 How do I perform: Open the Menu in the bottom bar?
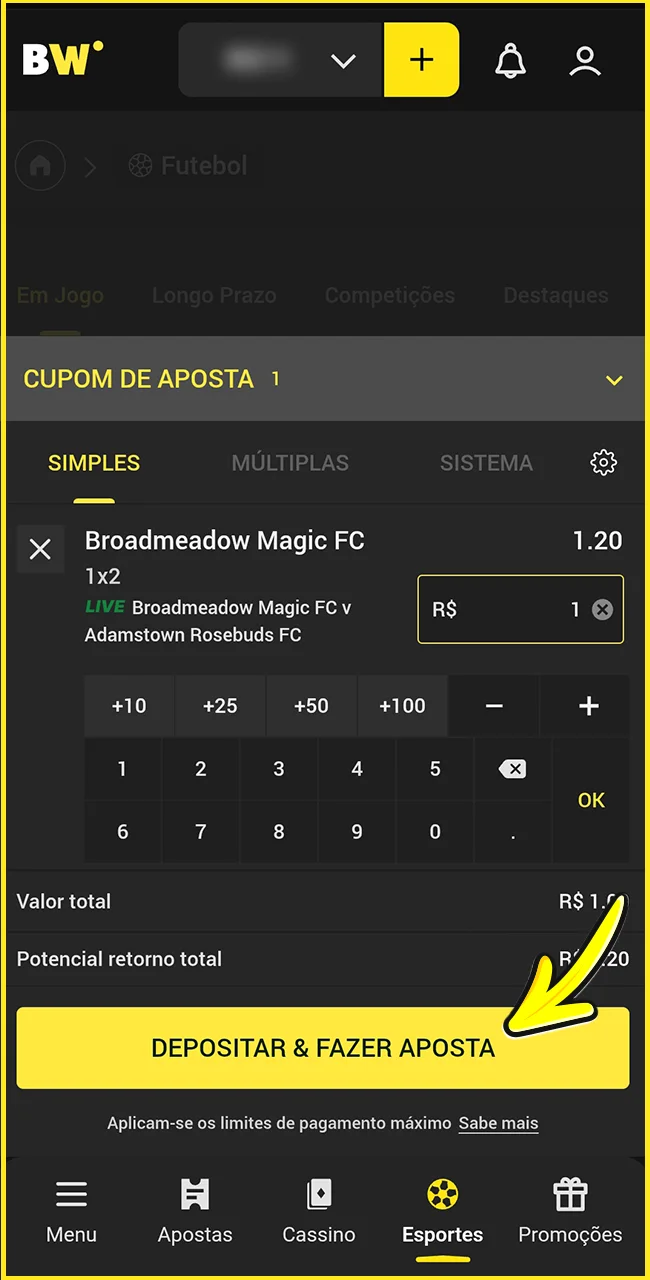(x=71, y=1212)
